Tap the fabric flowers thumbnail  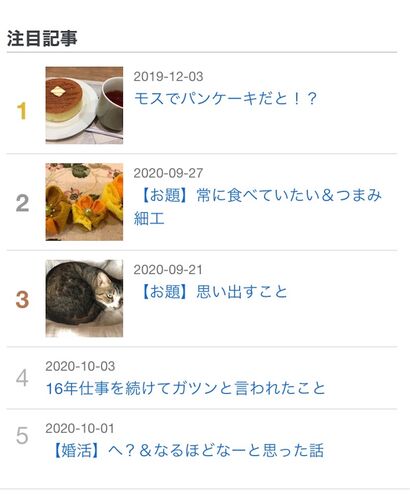pyautogui.click(x=84, y=202)
